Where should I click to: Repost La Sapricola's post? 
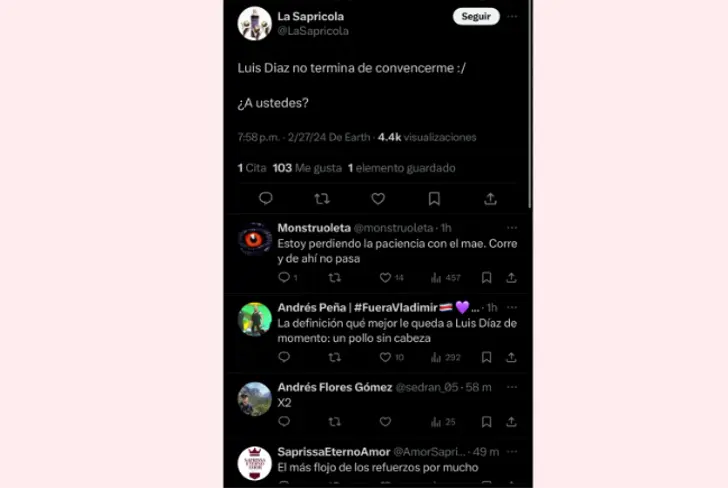[322, 198]
